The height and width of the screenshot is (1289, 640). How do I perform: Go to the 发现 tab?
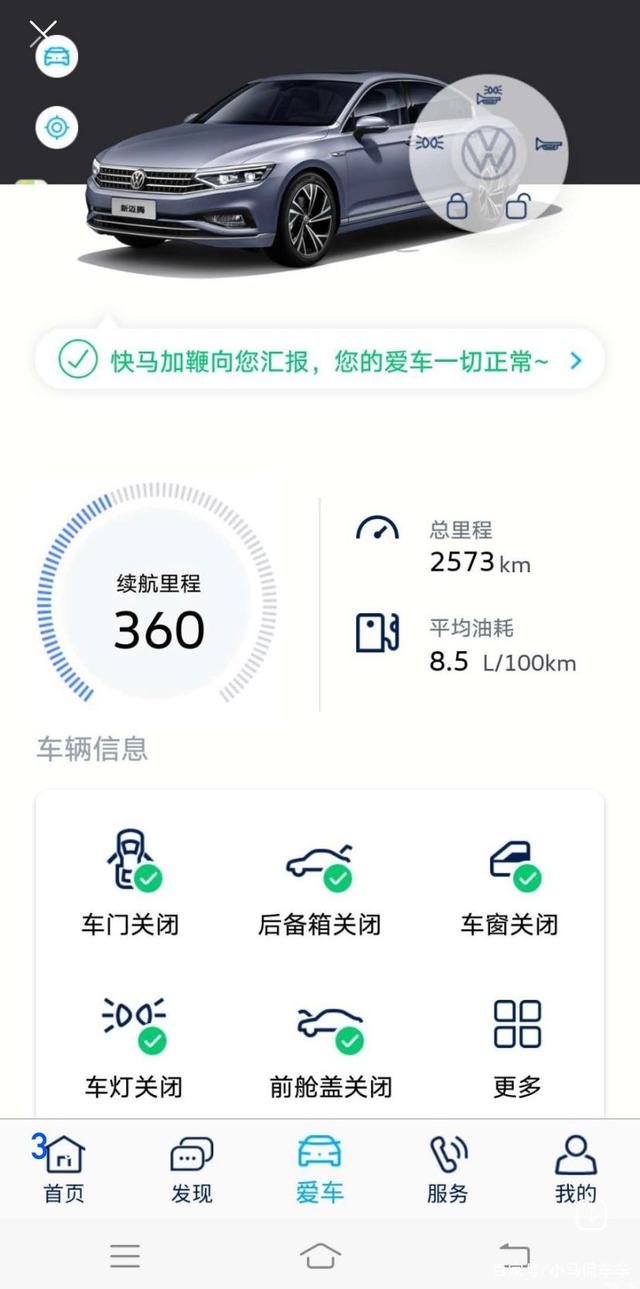coord(191,1167)
